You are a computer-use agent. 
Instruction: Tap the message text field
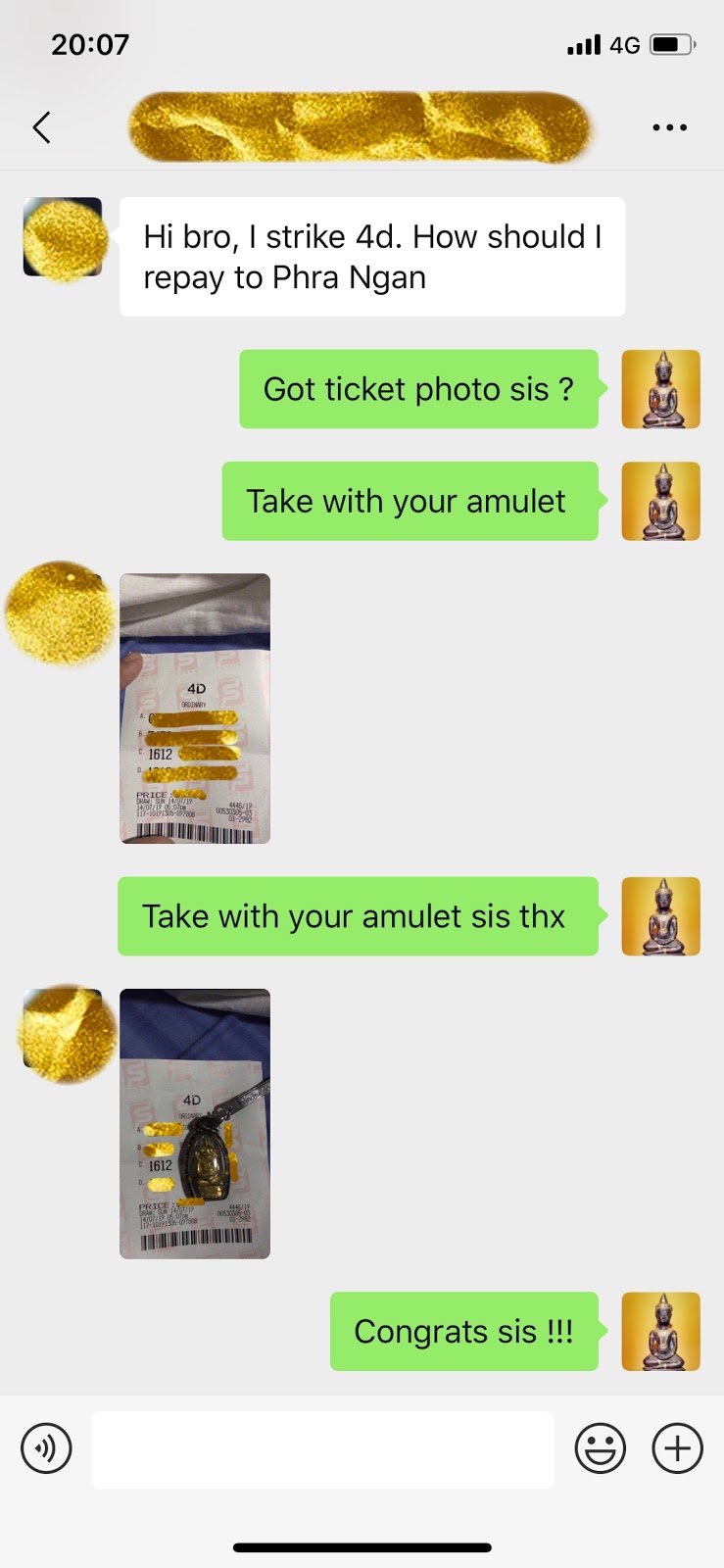tap(323, 1448)
